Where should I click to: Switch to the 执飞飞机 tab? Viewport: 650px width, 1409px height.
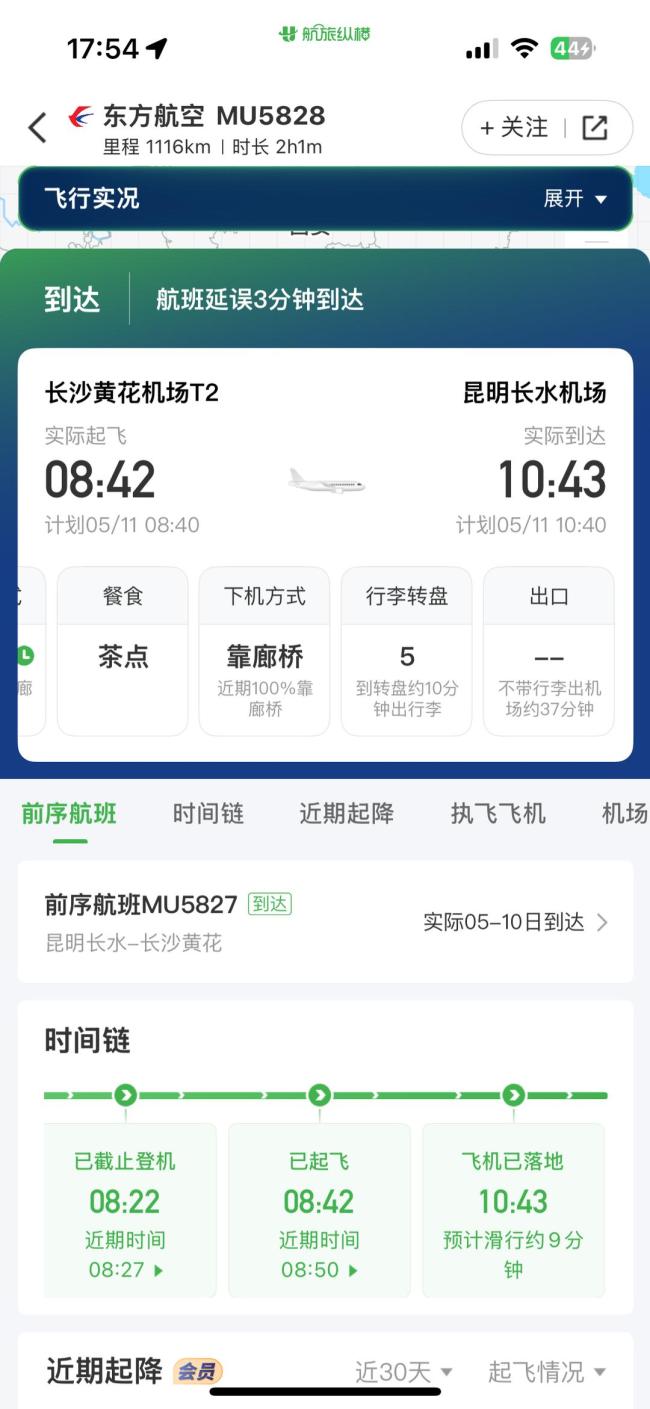pos(498,813)
